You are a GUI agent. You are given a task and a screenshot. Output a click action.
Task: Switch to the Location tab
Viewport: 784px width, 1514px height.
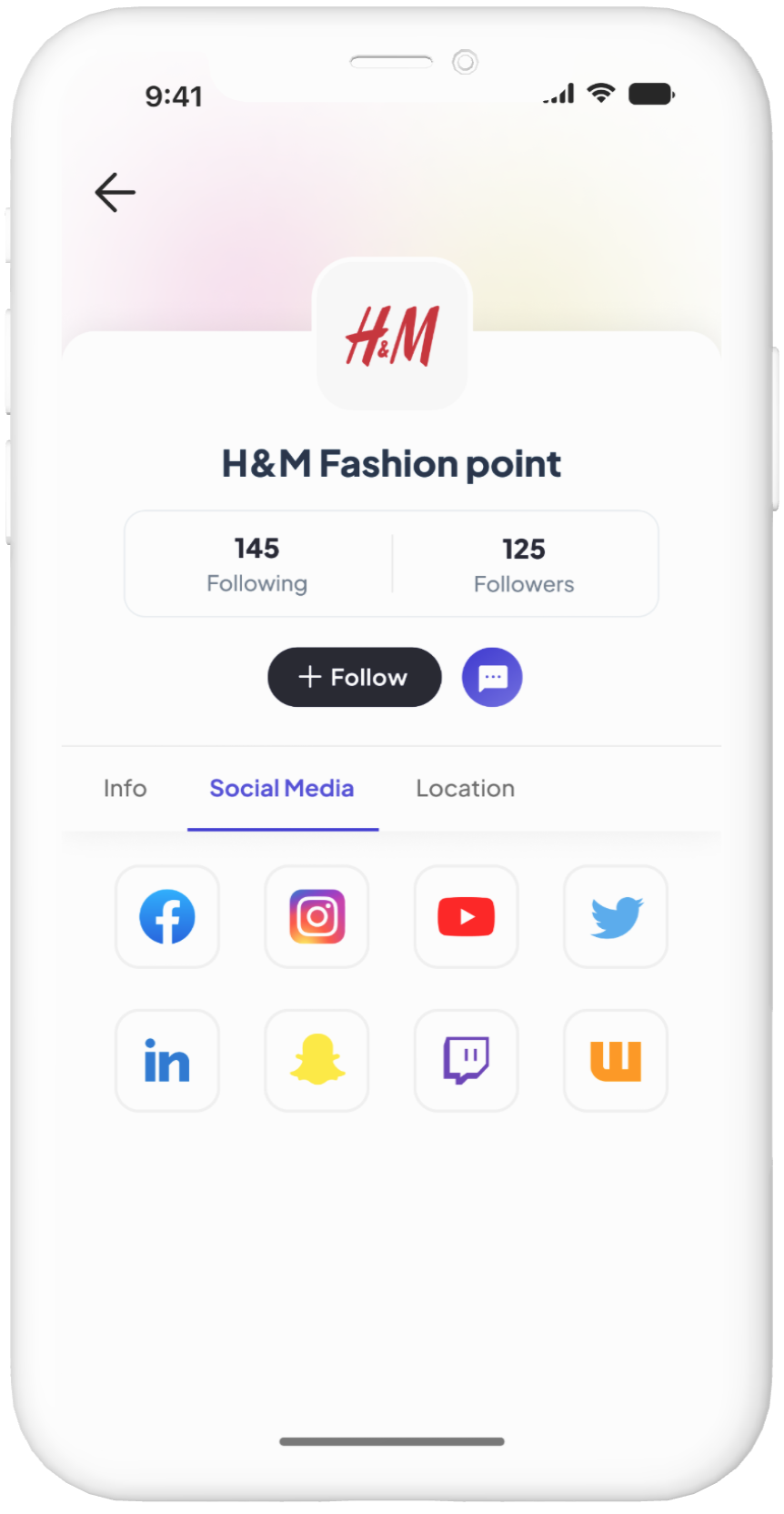(465, 788)
